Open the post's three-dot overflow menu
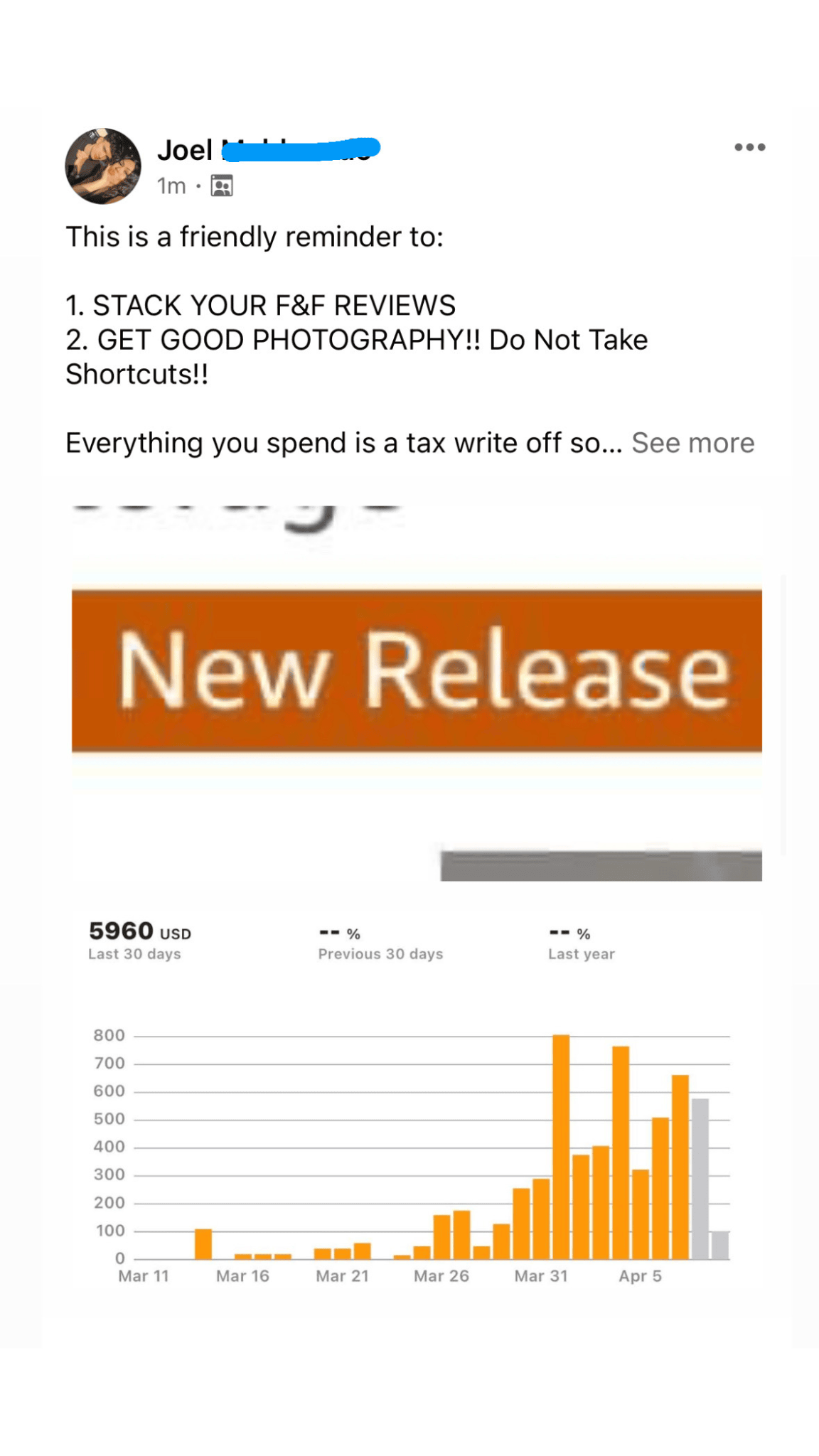This screenshot has width=819, height=1456. coord(749,147)
